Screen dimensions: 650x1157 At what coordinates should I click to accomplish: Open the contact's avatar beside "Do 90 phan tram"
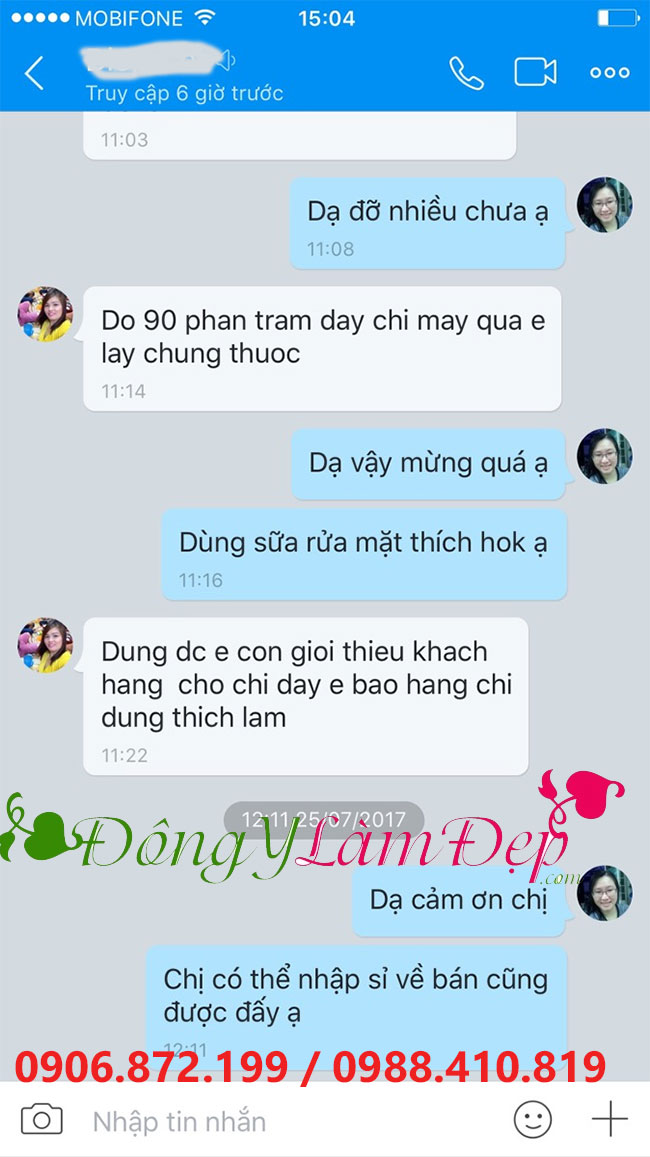coord(45,315)
